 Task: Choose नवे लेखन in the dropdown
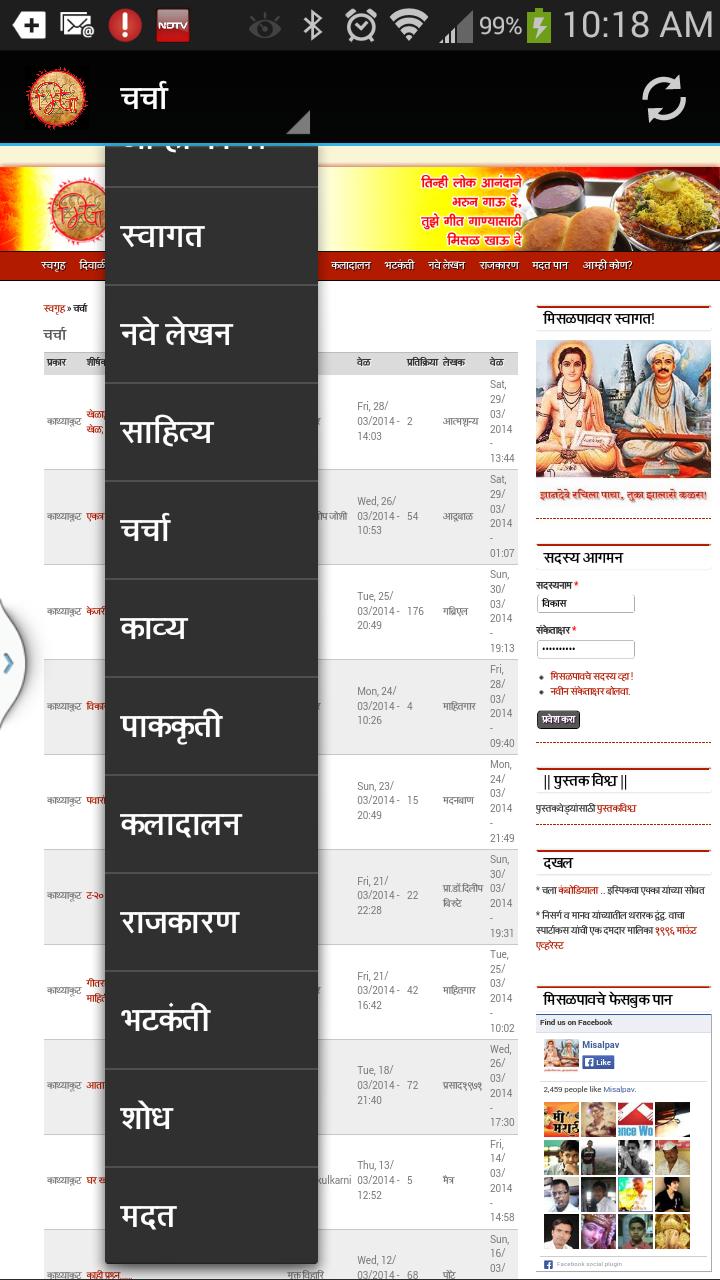211,334
